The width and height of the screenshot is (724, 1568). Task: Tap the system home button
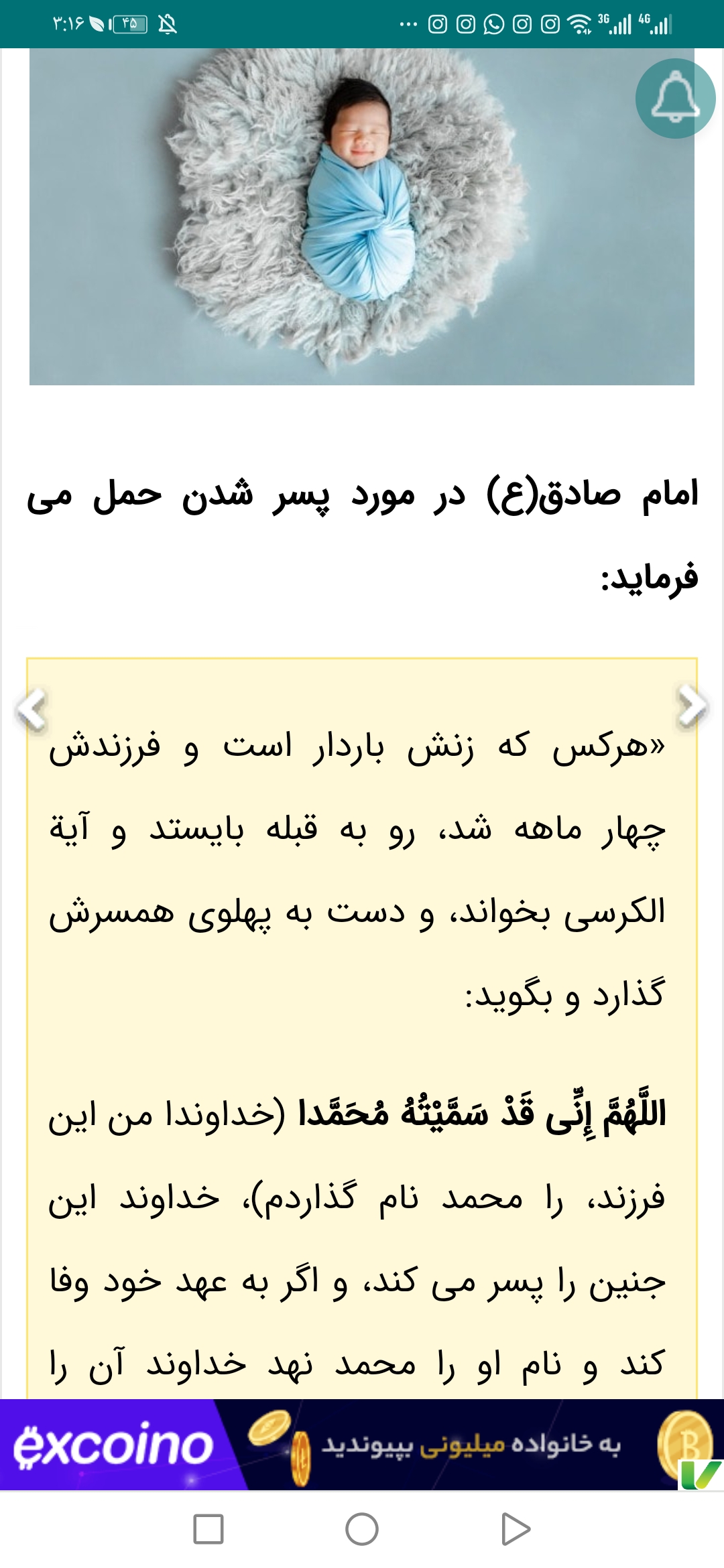tap(362, 1529)
